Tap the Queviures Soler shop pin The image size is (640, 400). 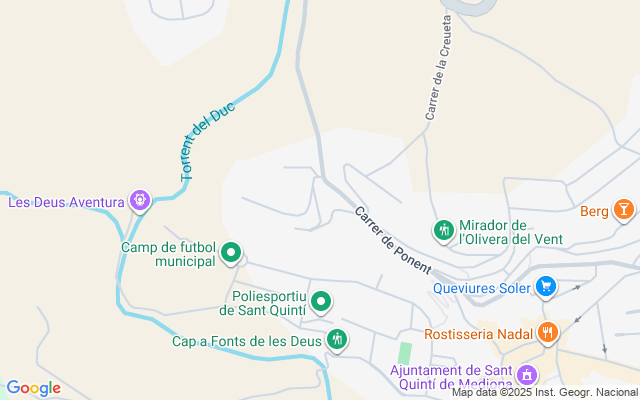[546, 287]
